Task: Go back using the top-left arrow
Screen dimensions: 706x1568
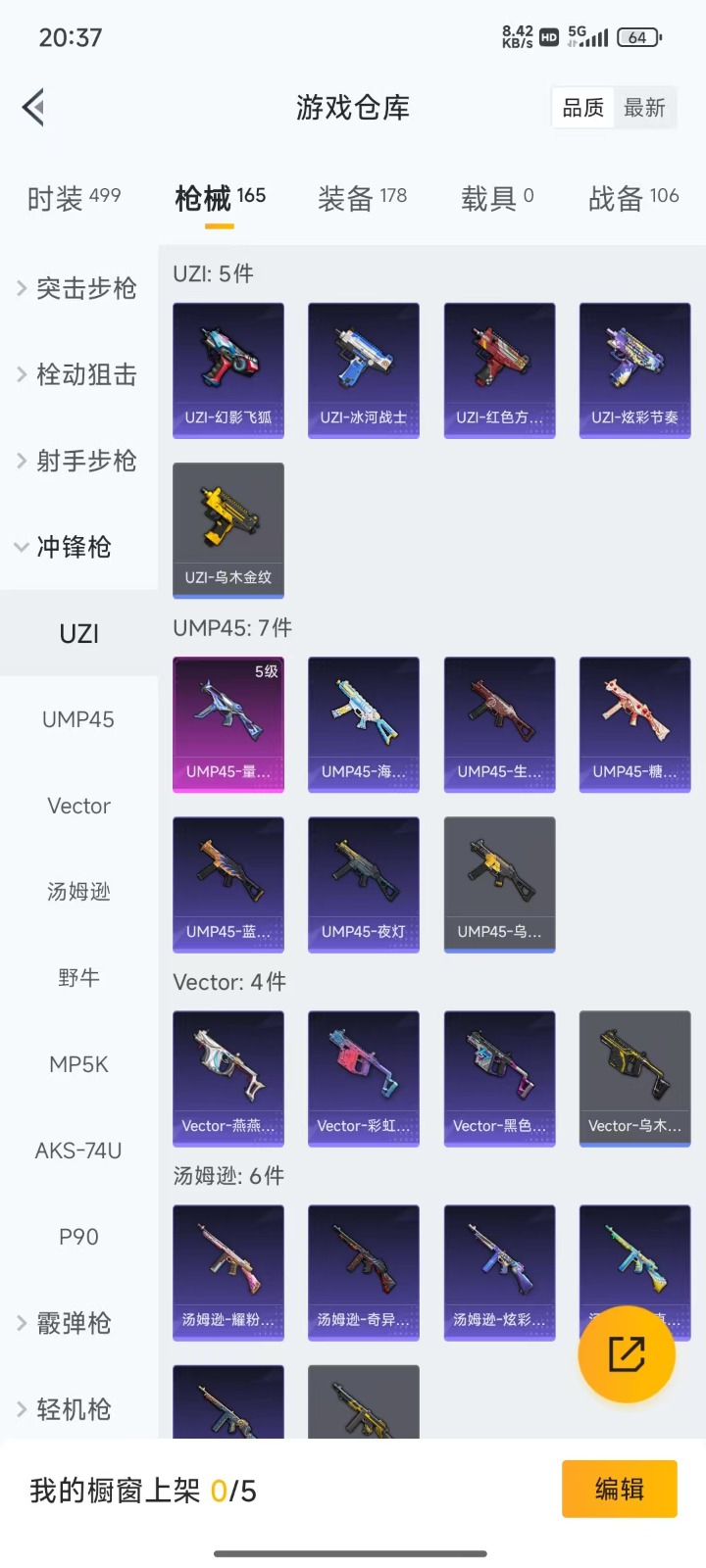Action: coord(34,108)
